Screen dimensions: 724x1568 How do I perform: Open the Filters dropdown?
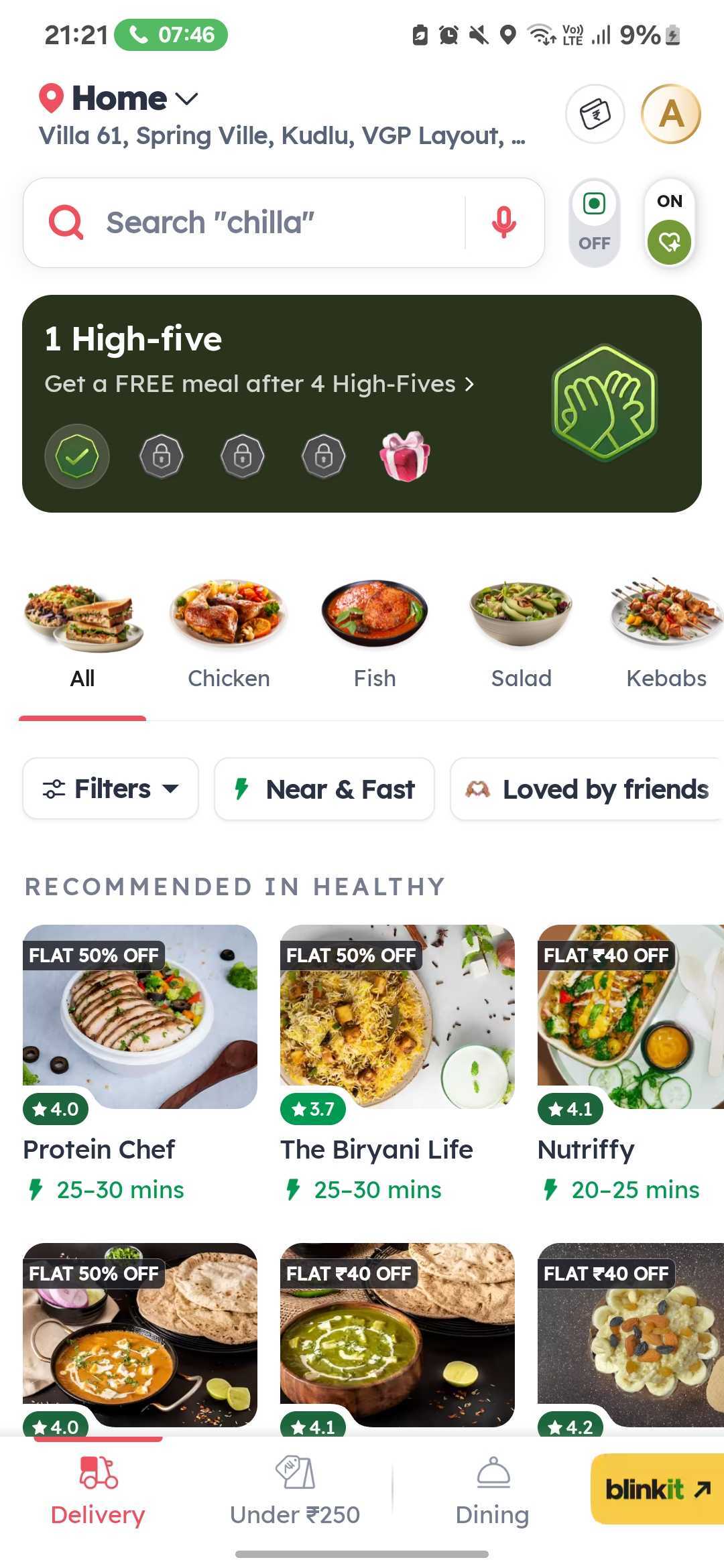coord(111,789)
